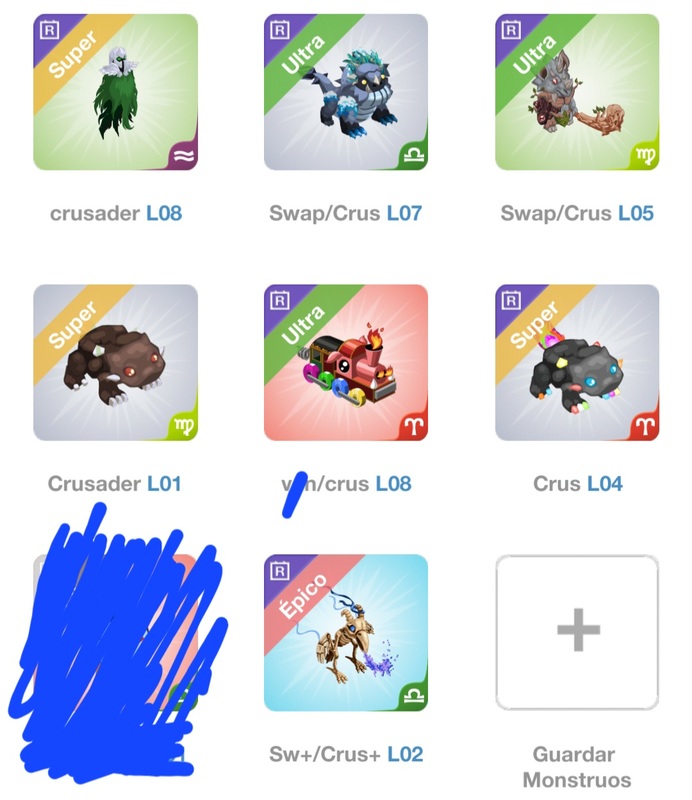692x800 pixels.
Task: Open the Crus L04 monster tile
Action: tap(577, 362)
